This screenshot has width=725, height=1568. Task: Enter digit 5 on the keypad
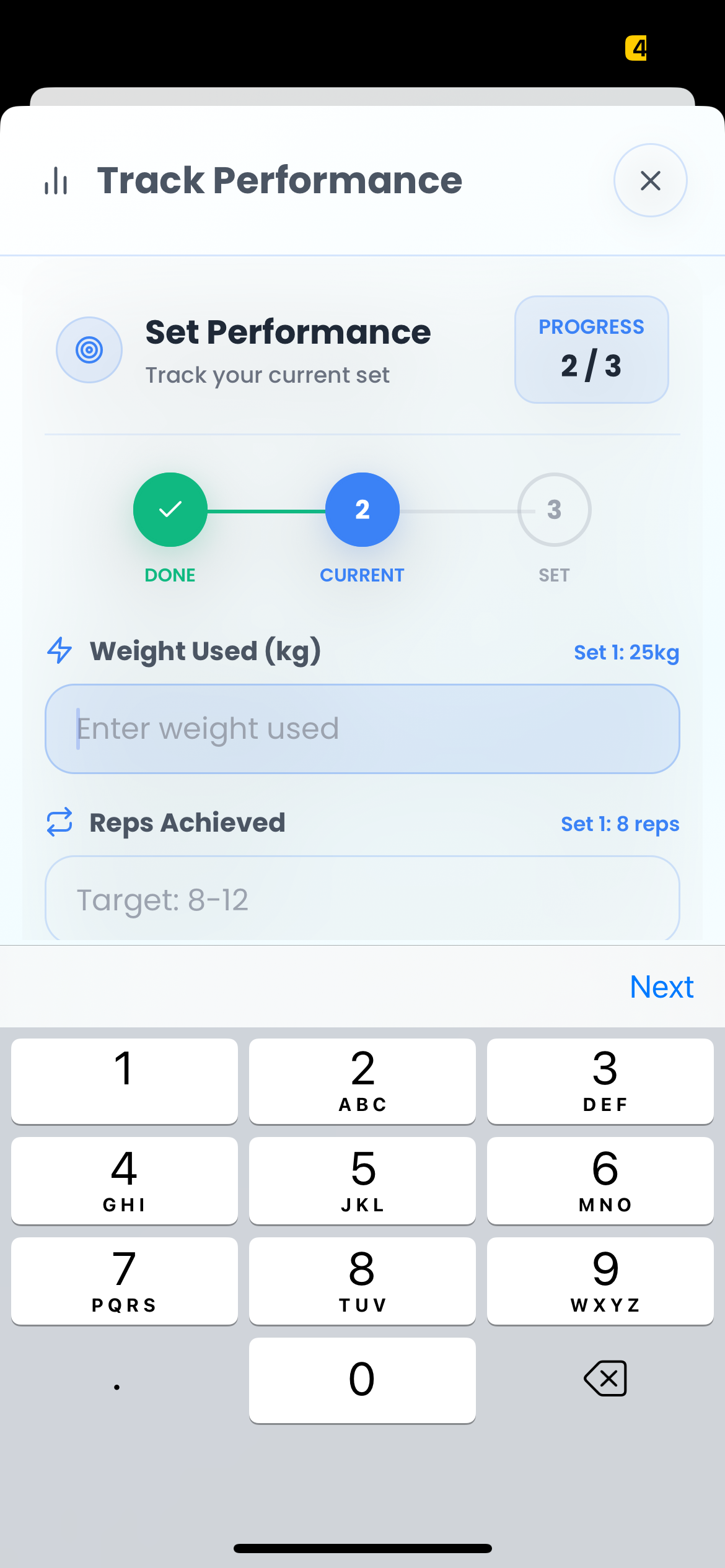click(362, 1180)
